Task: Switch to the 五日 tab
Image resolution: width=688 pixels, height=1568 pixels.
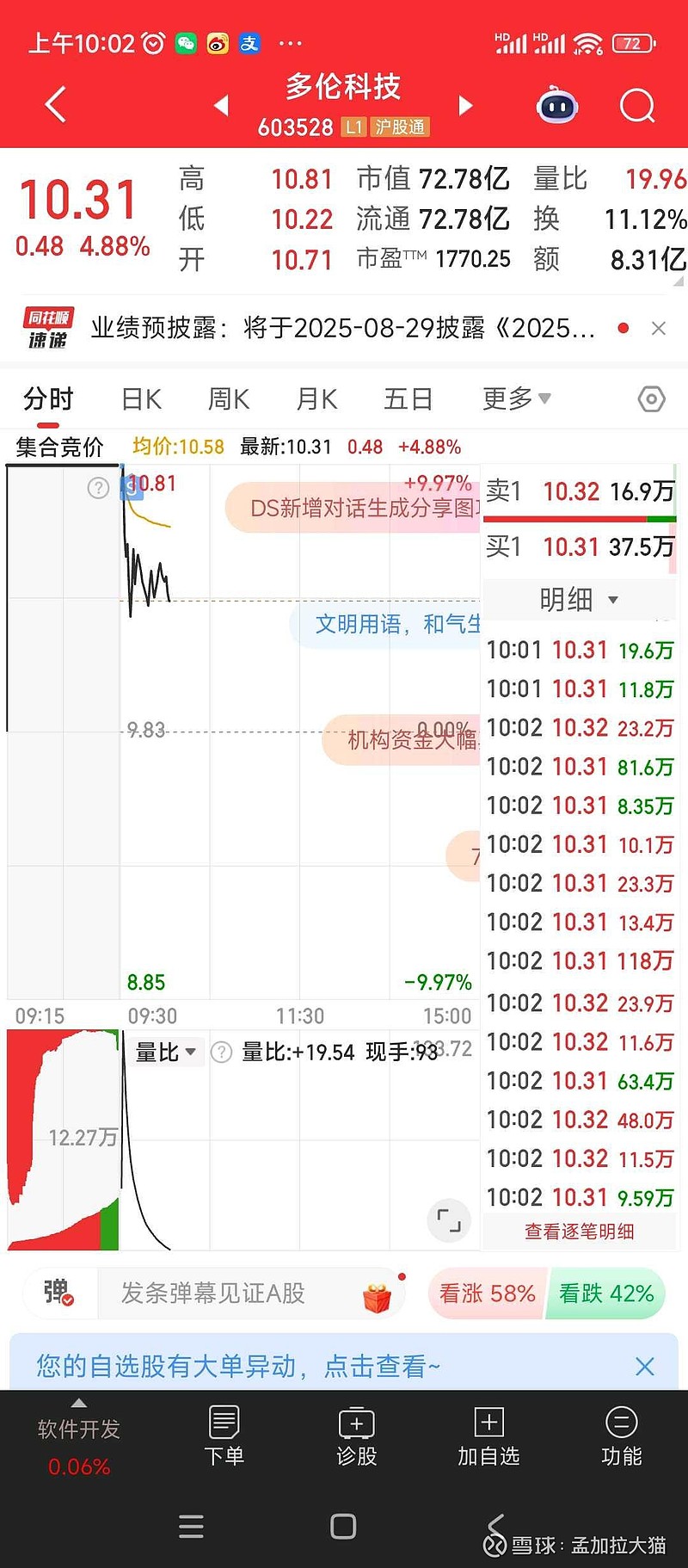Action: pyautogui.click(x=408, y=399)
